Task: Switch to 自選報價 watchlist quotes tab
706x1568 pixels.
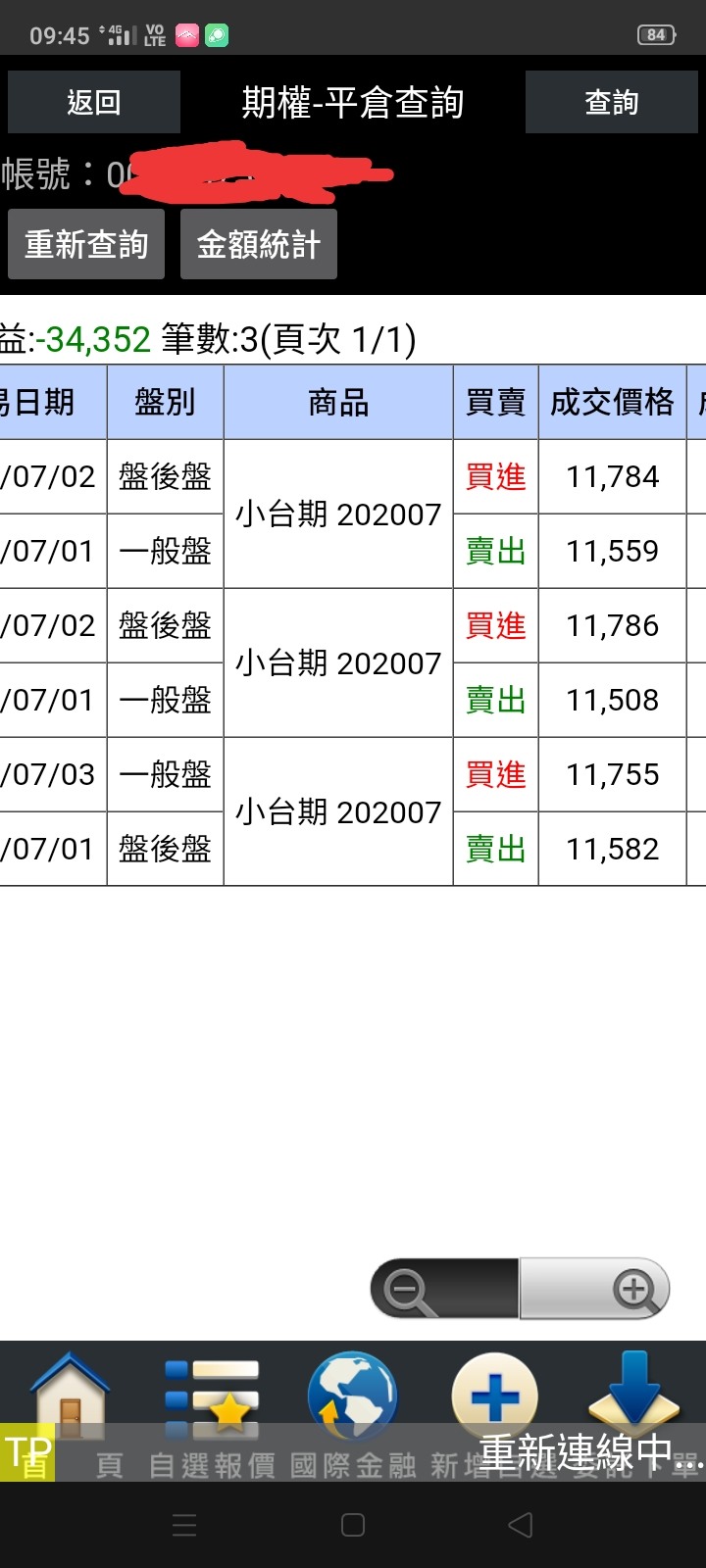Action: click(212, 1411)
